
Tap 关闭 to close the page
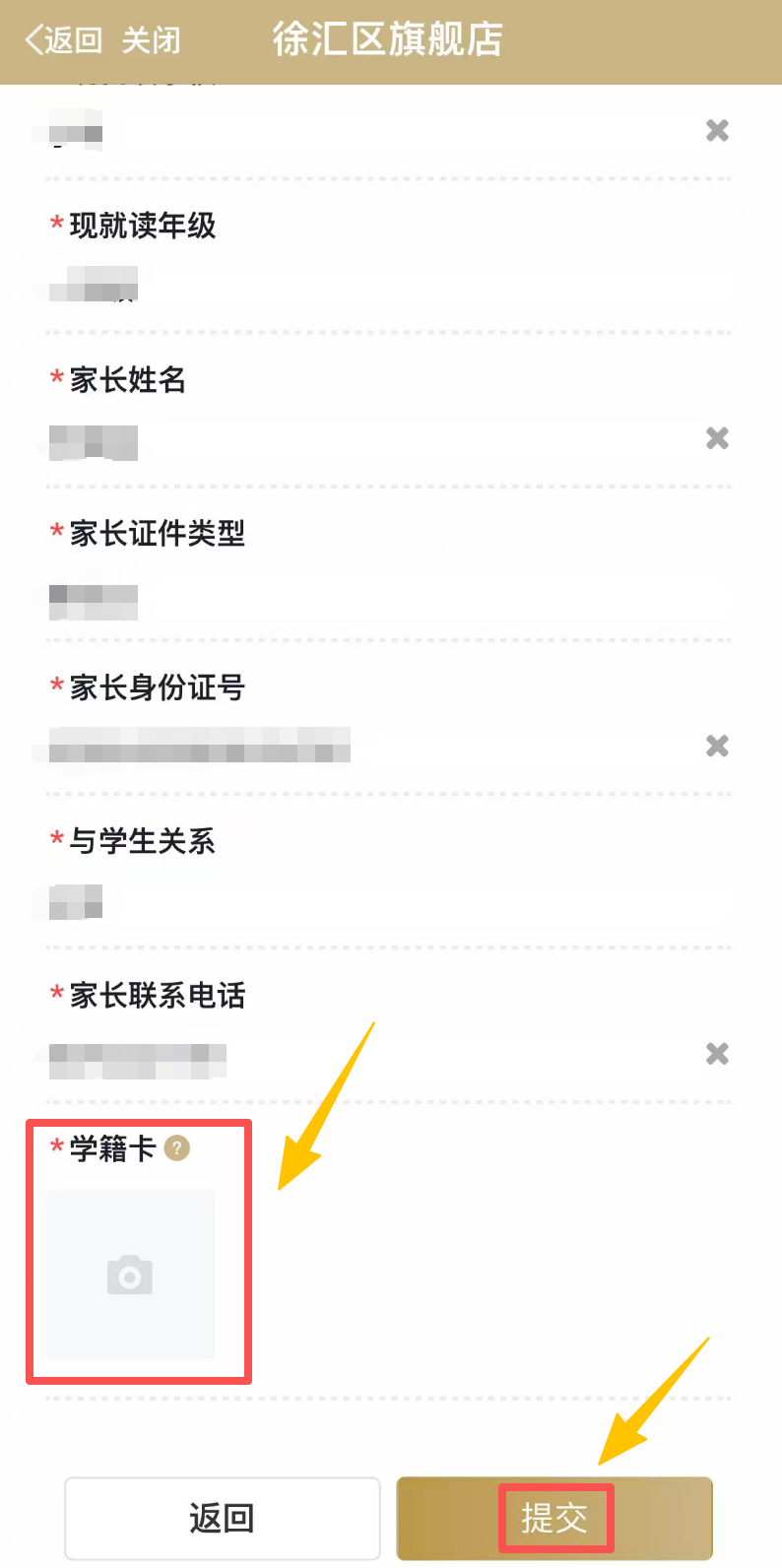pyautogui.click(x=151, y=40)
